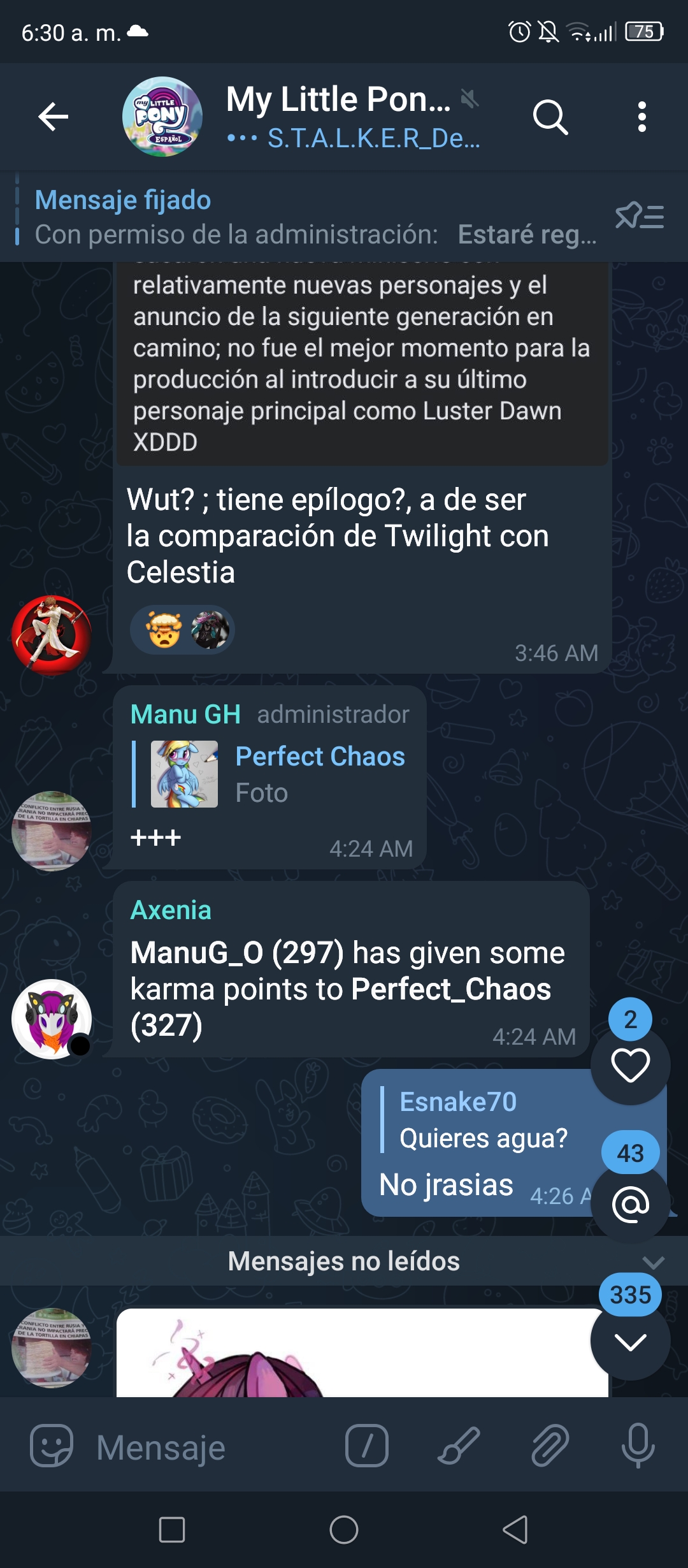Go to unread mentions button
The image size is (688, 1568).
point(630,1203)
